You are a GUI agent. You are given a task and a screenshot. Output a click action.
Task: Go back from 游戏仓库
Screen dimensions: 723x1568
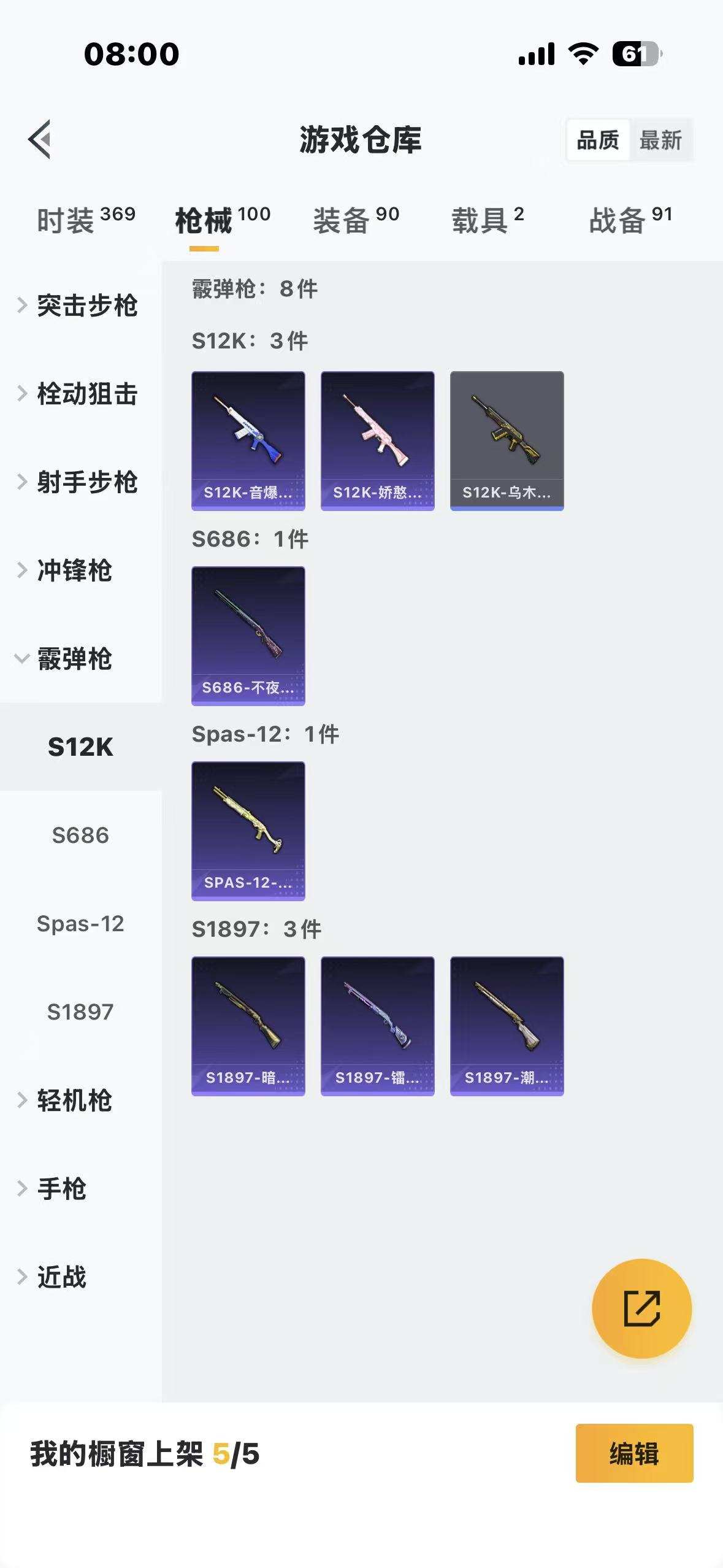[40, 139]
